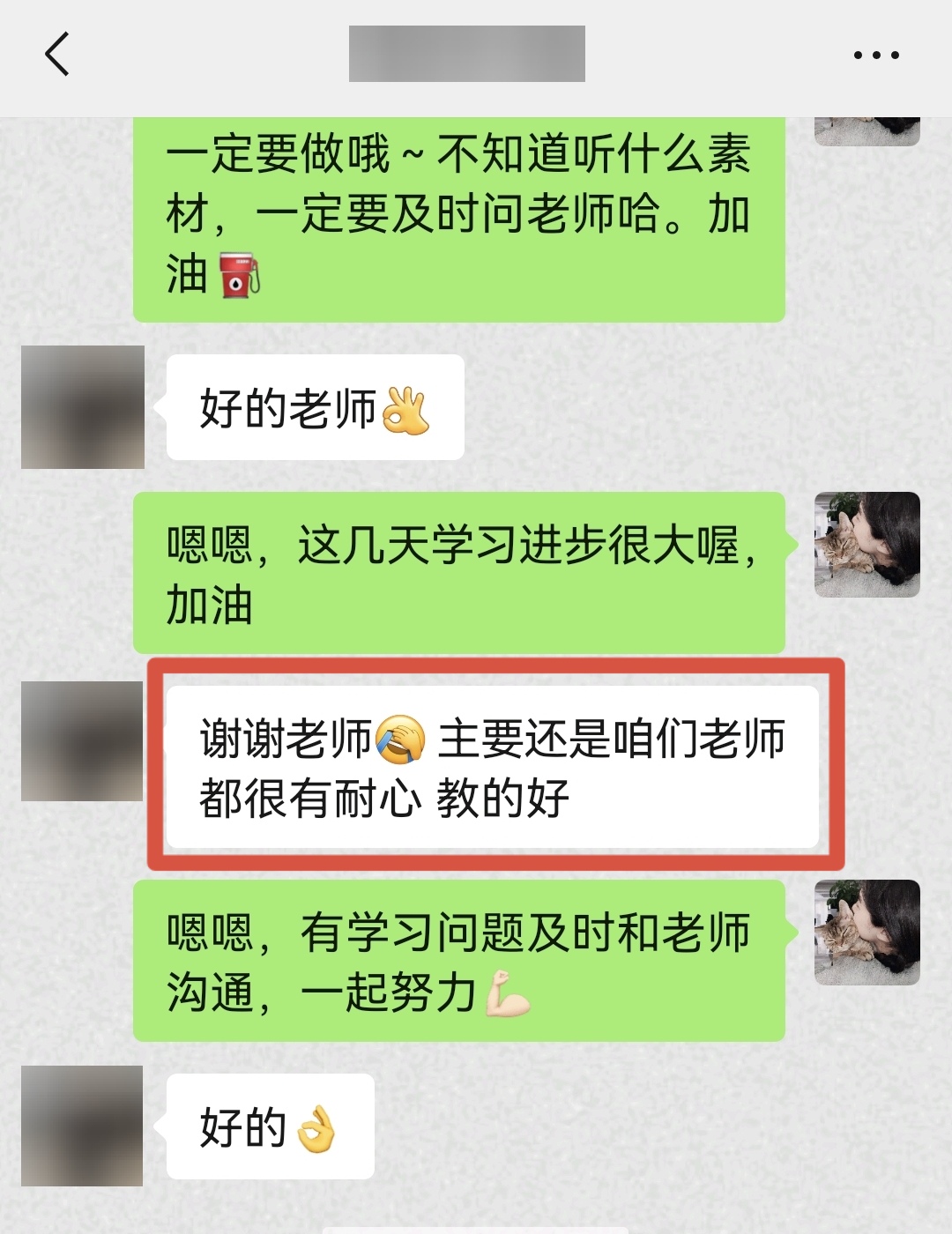The height and width of the screenshot is (1234, 952).
Task: Go back to the chat list
Action: point(57,55)
